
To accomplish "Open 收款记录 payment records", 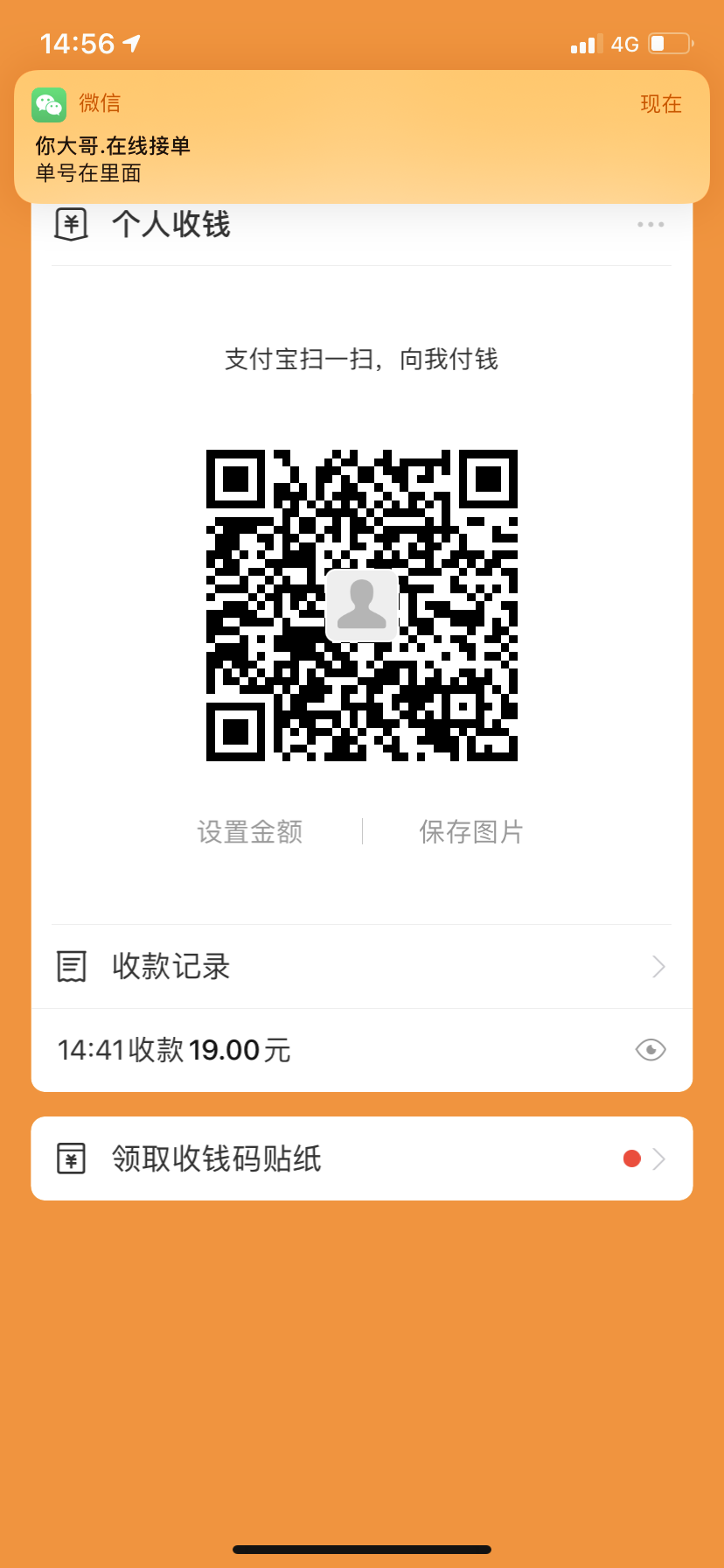I will (x=361, y=967).
